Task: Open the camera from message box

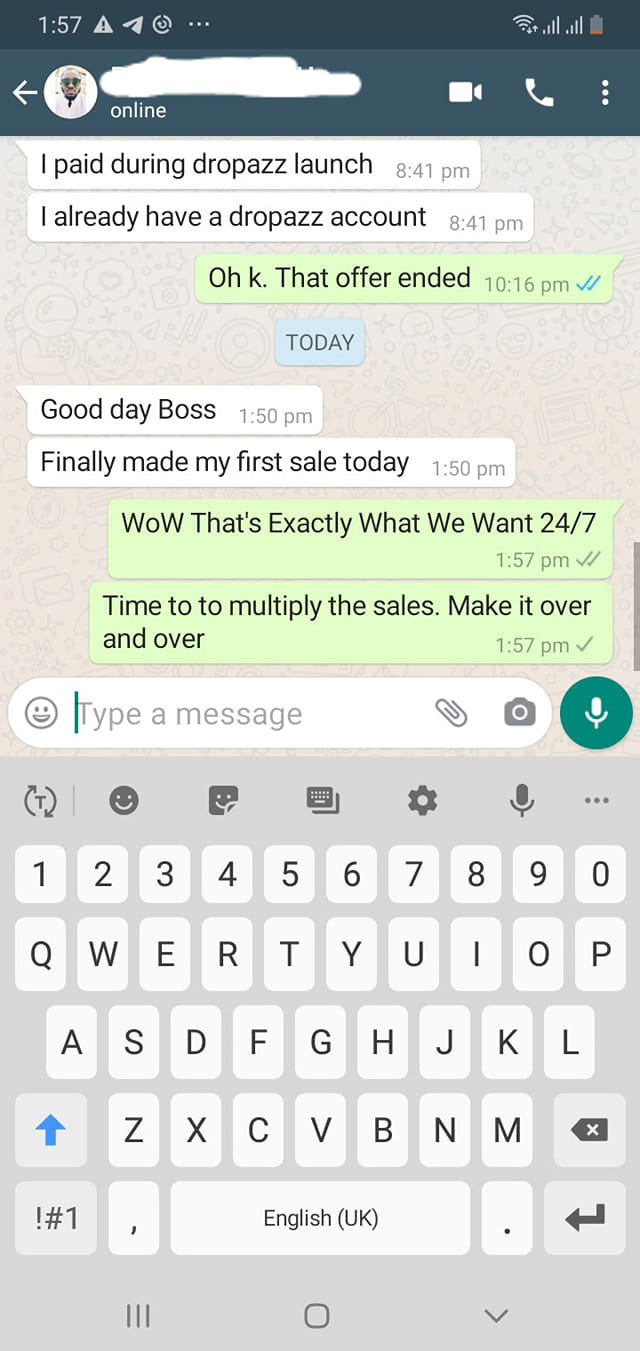Action: point(518,713)
